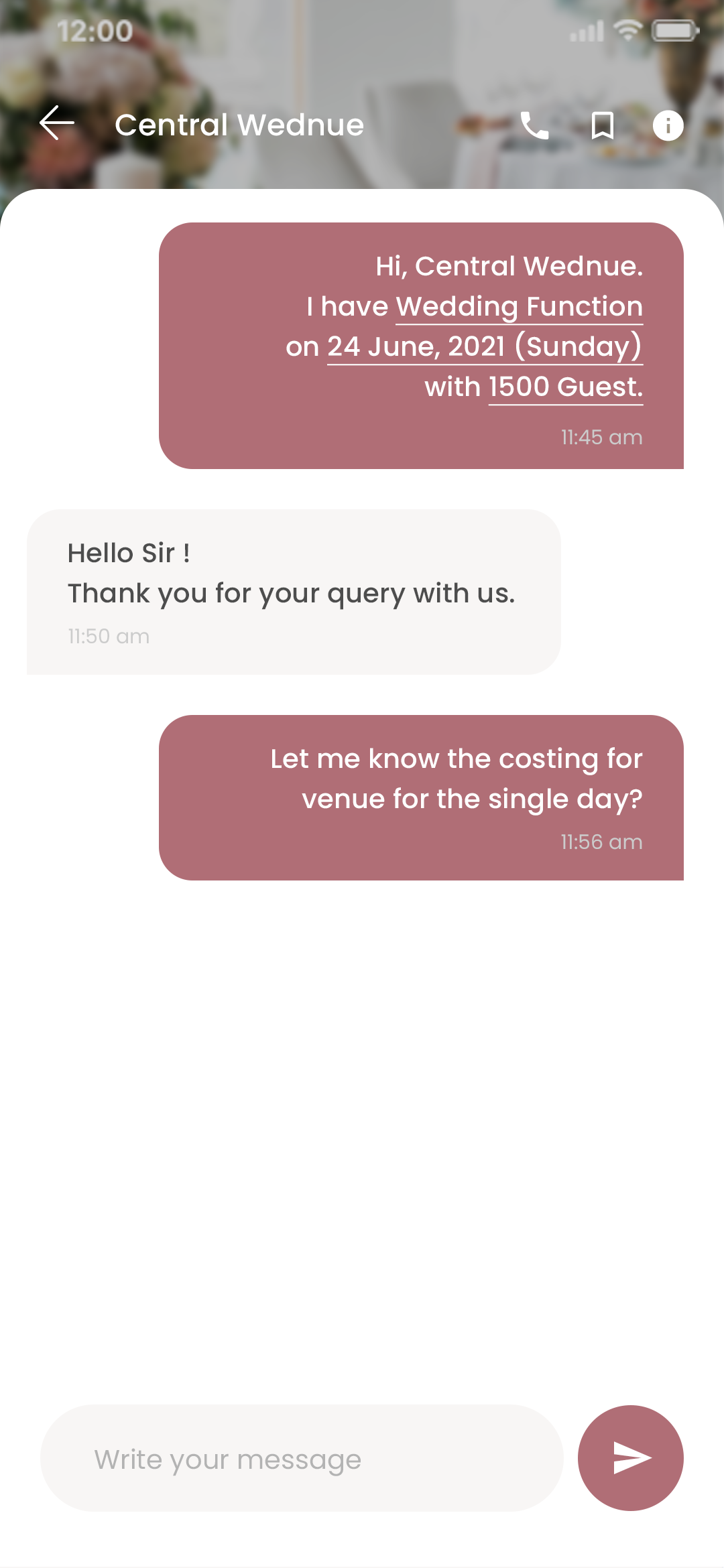Focus the 'Write your message' field
This screenshot has width=724, height=1568.
302,1459
